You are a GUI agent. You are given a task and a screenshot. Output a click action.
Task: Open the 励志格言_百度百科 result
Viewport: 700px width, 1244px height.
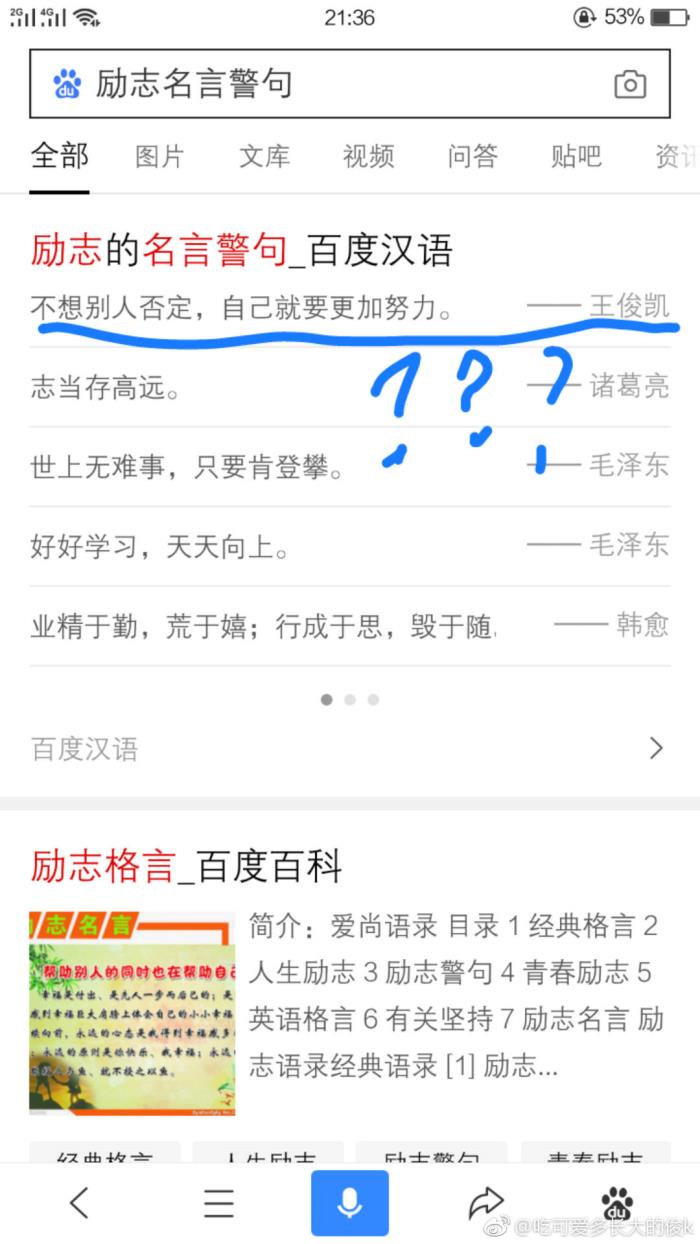[x=186, y=867]
